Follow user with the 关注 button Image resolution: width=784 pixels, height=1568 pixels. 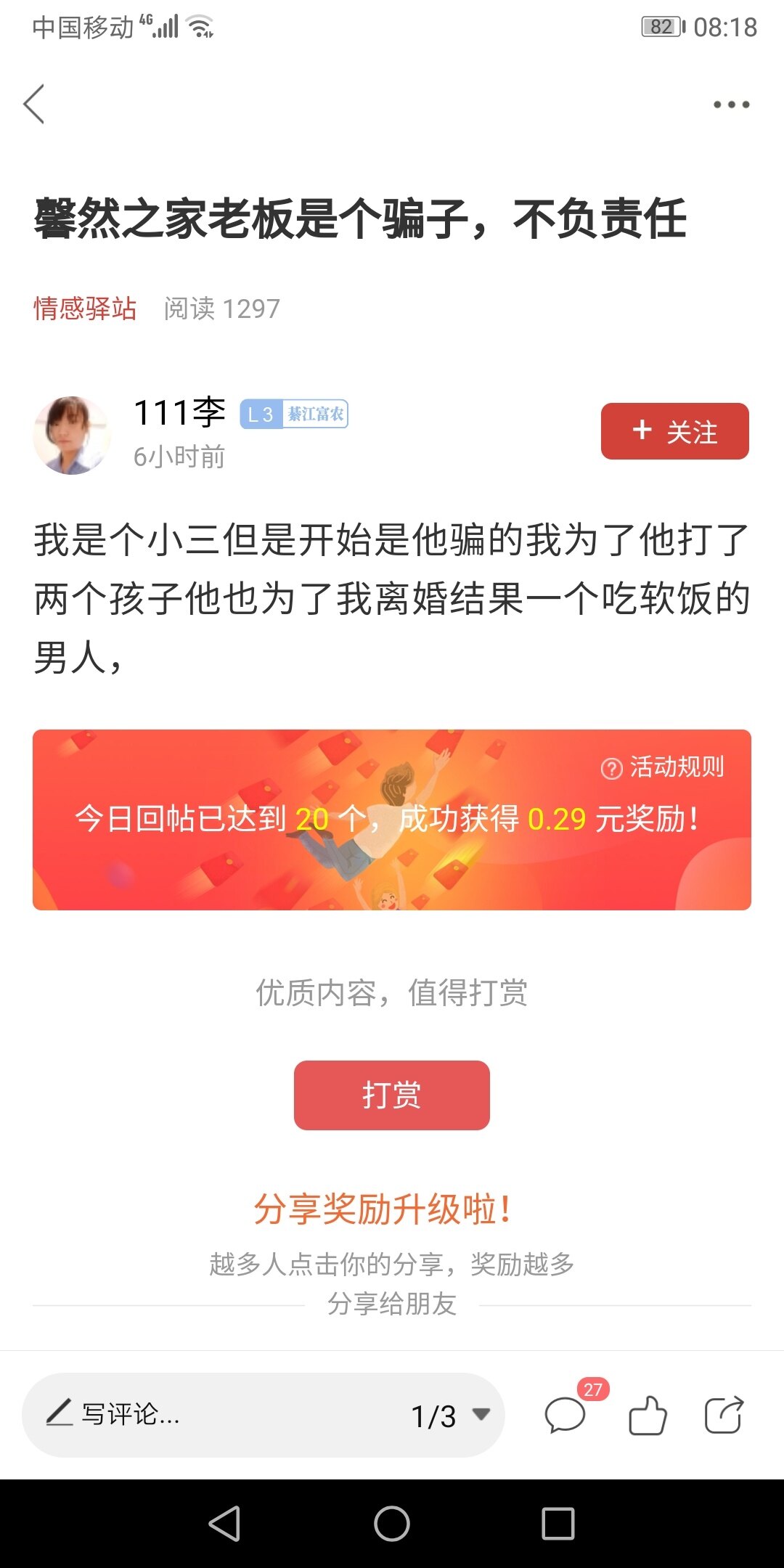click(674, 431)
